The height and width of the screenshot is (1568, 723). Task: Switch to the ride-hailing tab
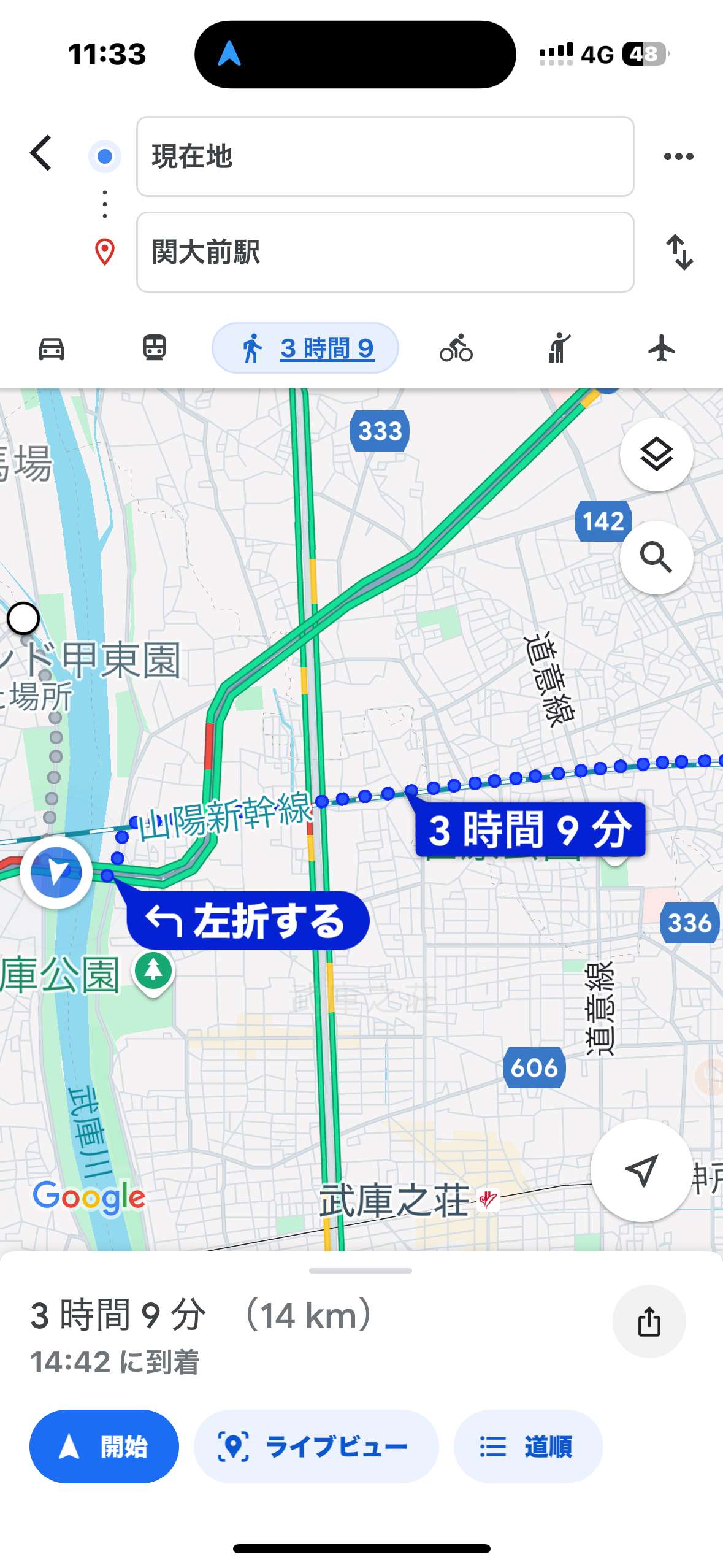click(x=559, y=348)
